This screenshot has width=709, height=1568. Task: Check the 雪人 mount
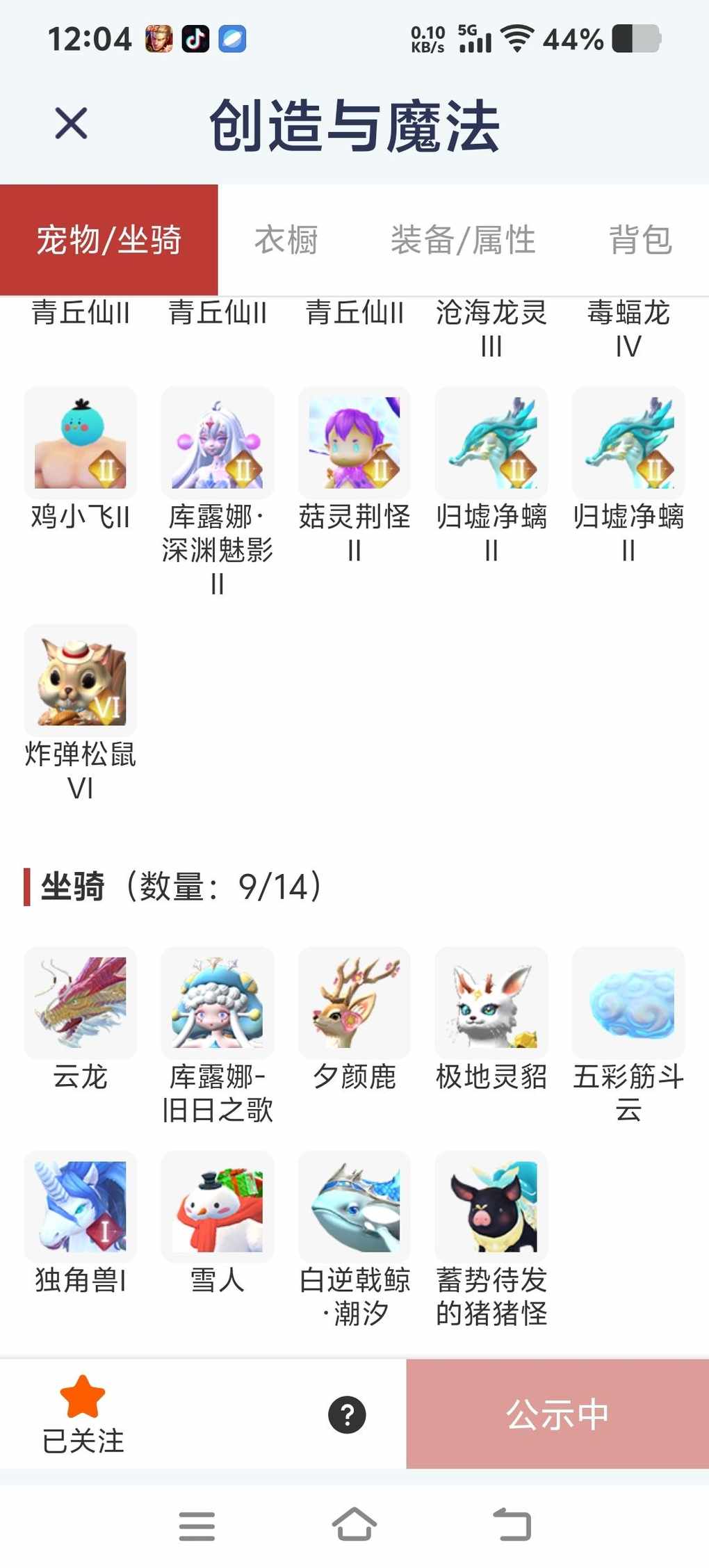[x=218, y=1206]
